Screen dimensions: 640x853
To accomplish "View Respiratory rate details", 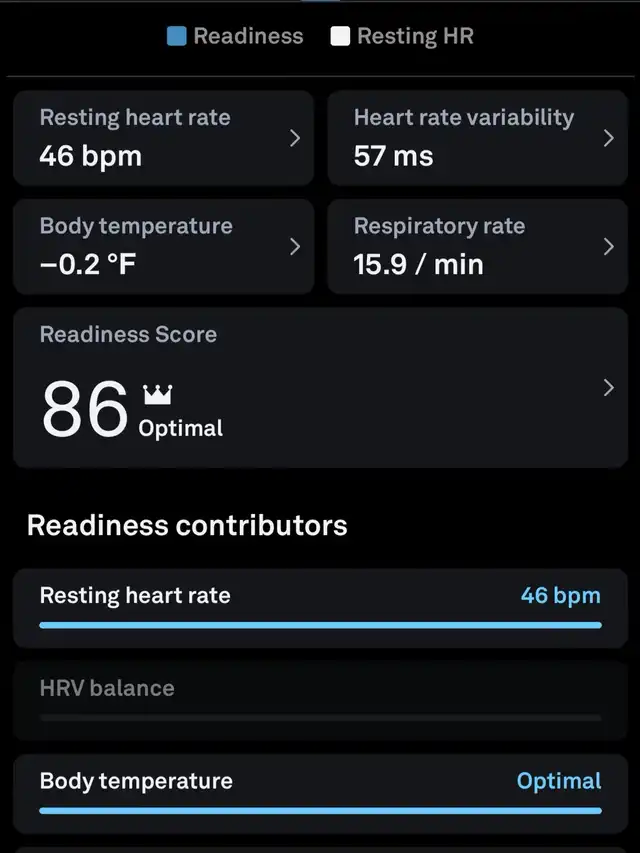I will pyautogui.click(x=478, y=246).
